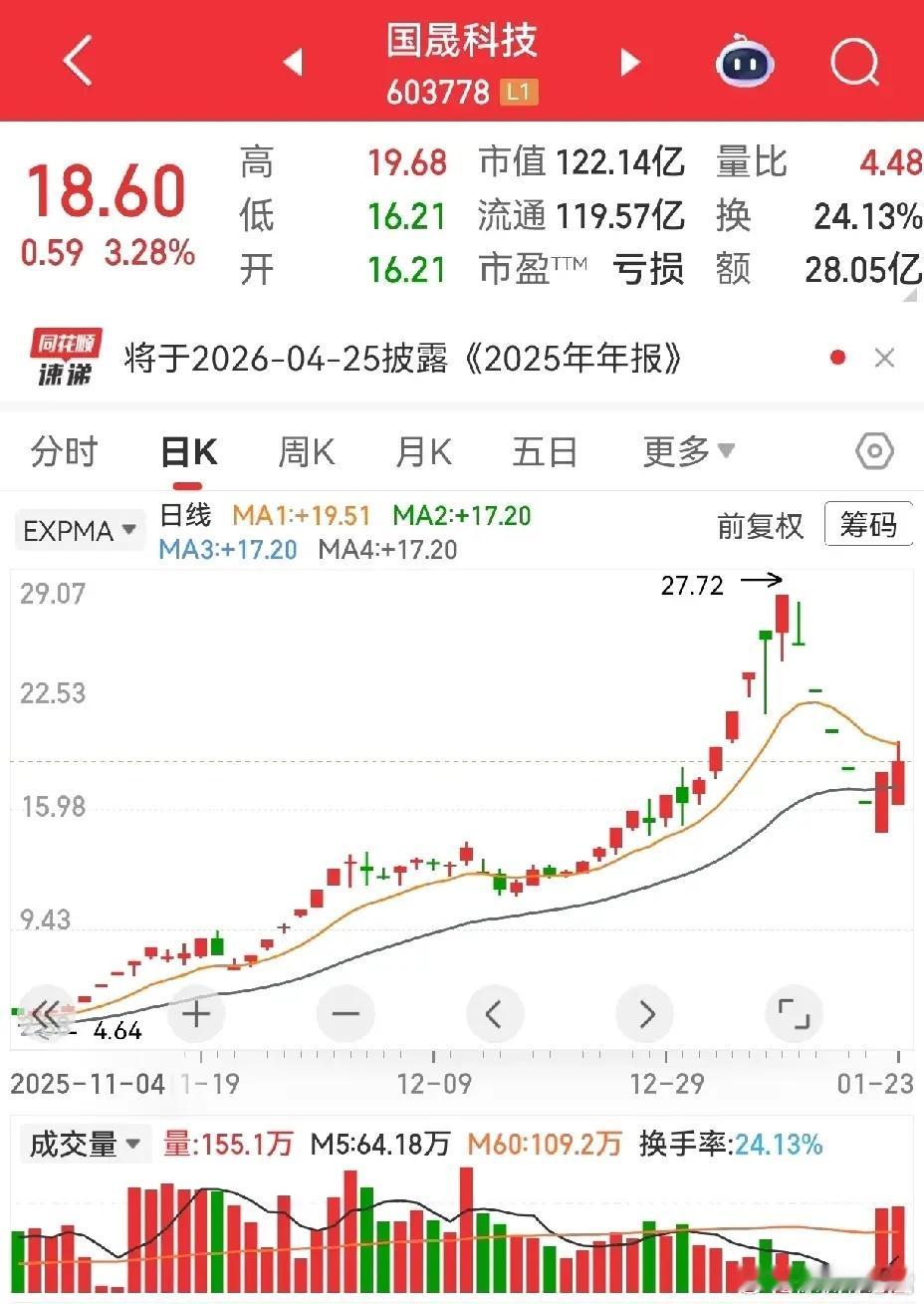Open the robot AI assistant
The width and height of the screenshot is (924, 1304).
pyautogui.click(x=745, y=63)
